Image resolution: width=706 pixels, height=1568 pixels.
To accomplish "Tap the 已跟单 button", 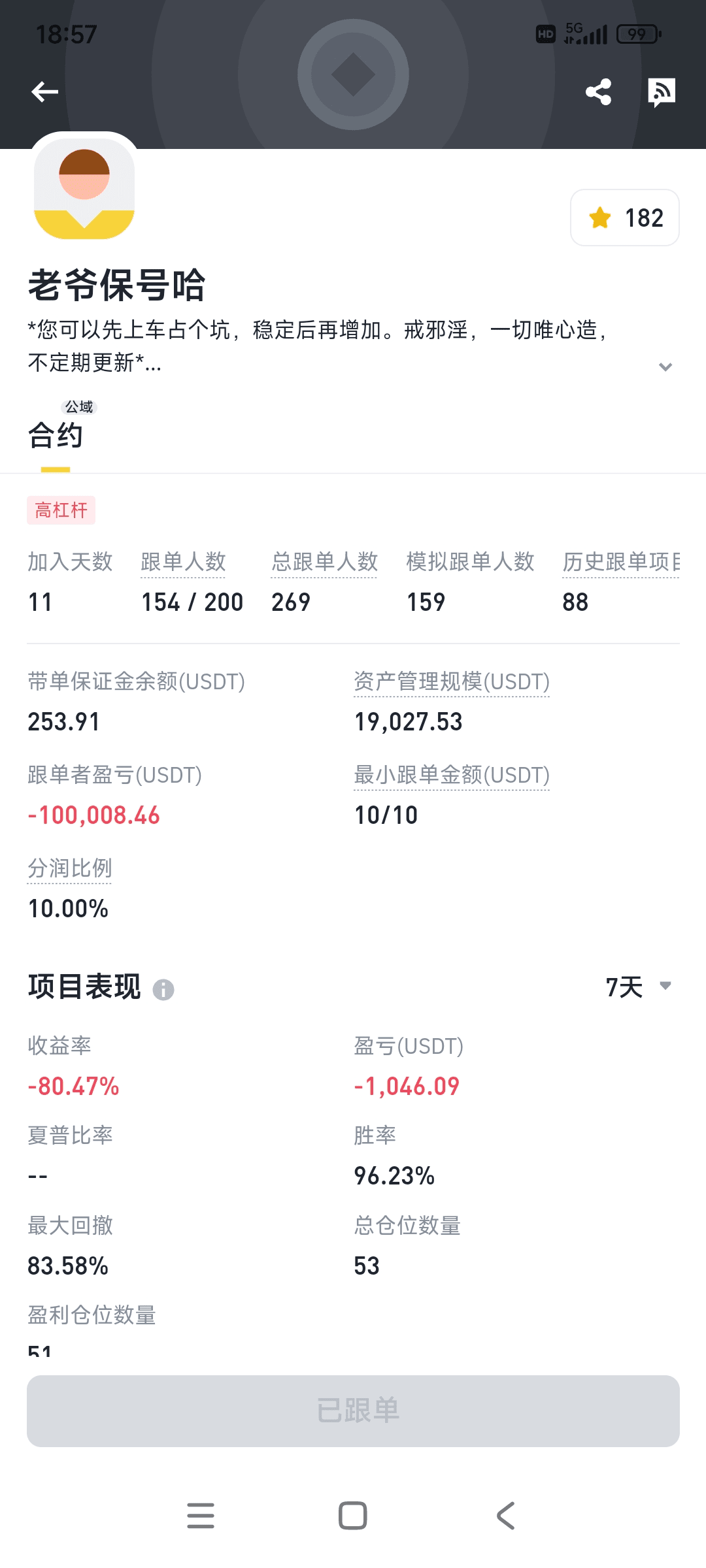I will click(x=353, y=1411).
